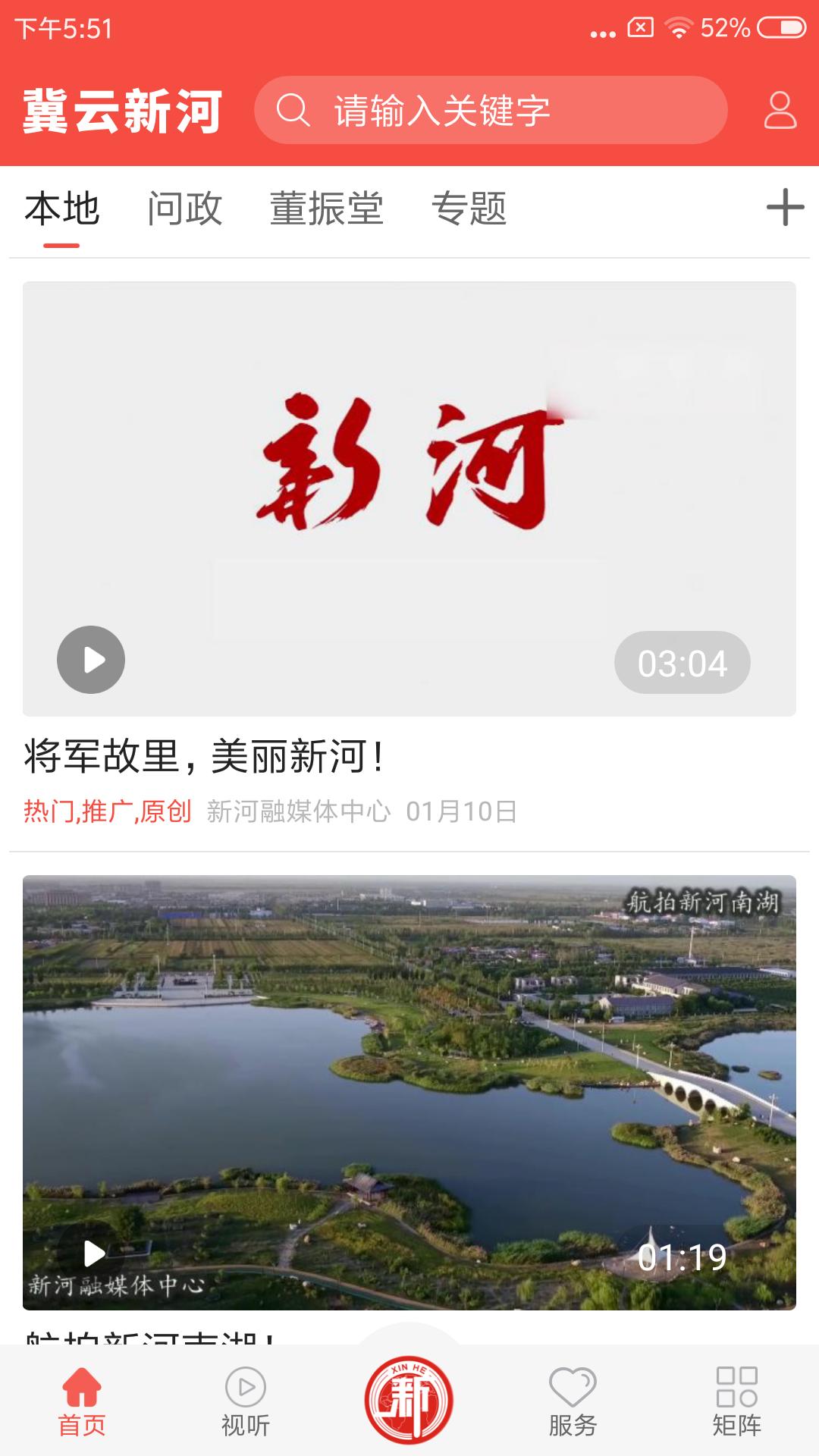Tap the 请输入关键字 search field
Screen dimensions: 819x1456
pyautogui.click(x=440, y=112)
